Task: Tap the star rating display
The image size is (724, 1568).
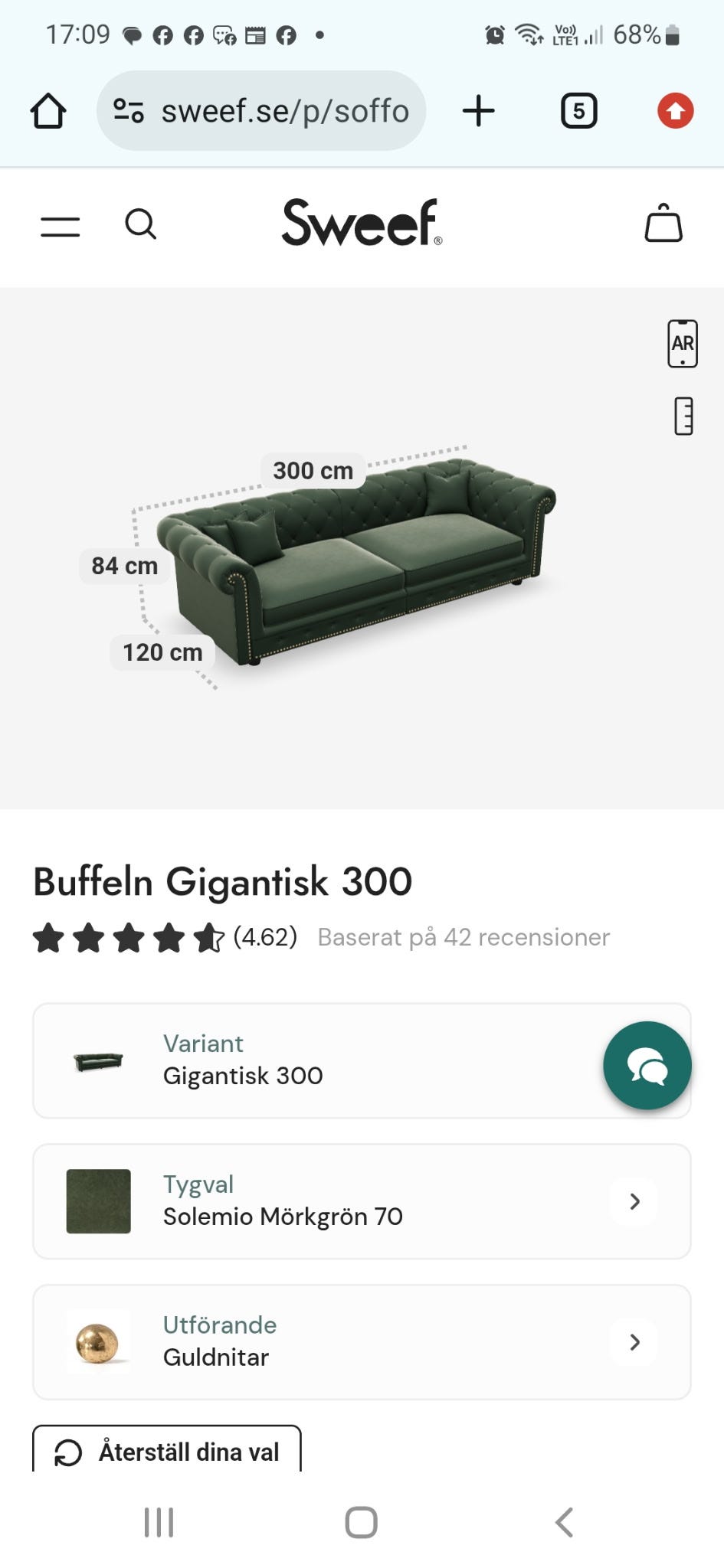Action: [126, 936]
